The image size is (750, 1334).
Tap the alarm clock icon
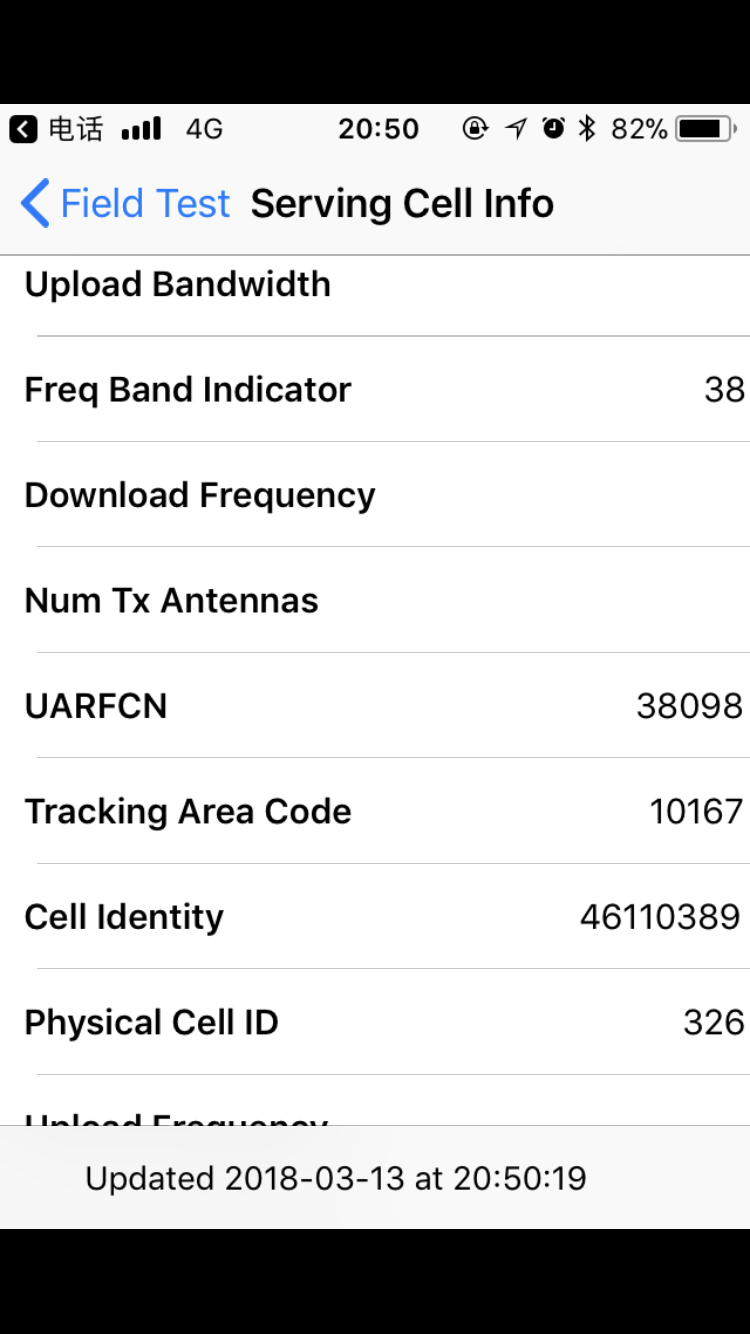click(x=554, y=128)
